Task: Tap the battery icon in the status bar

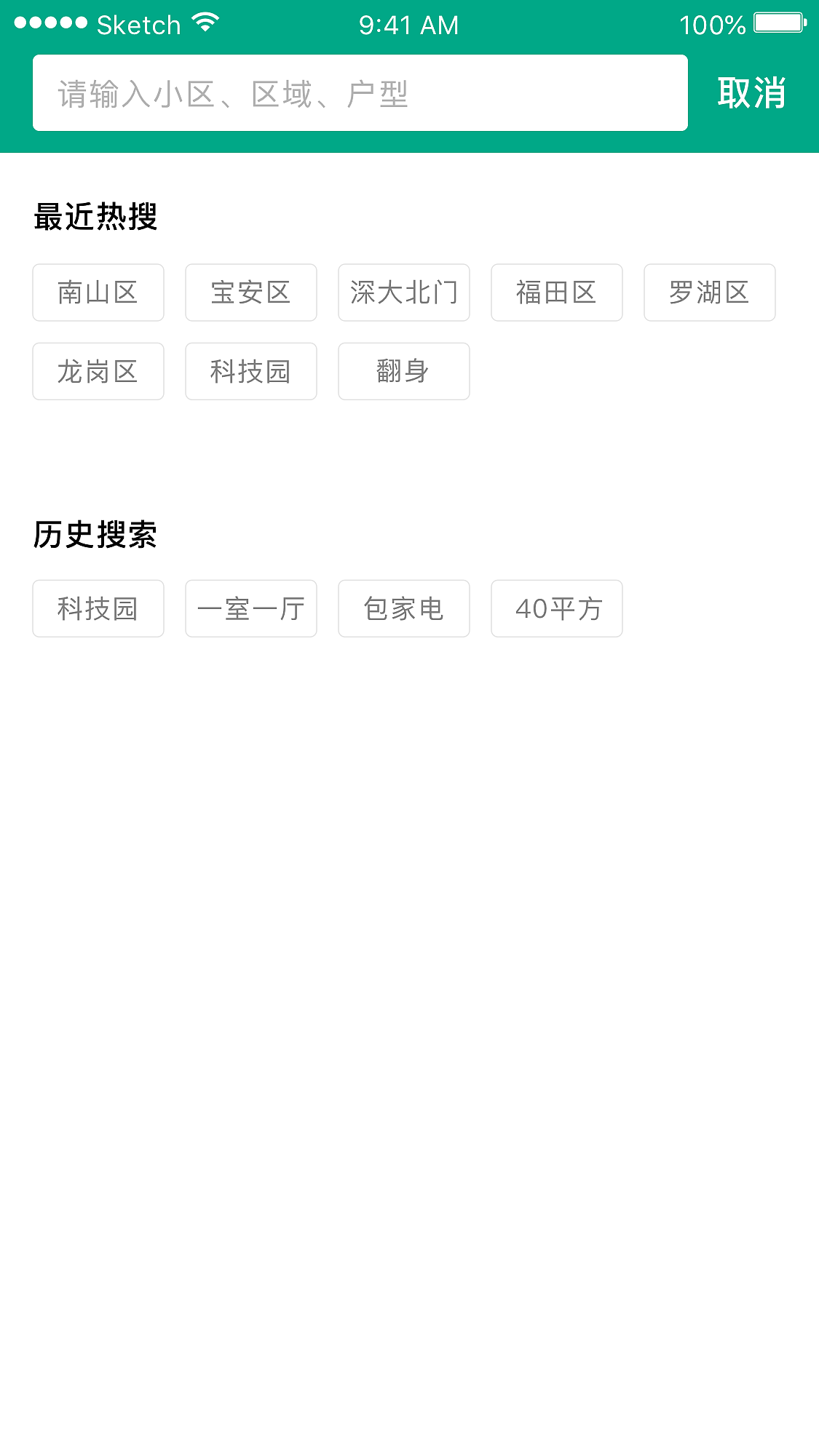Action: pyautogui.click(x=778, y=23)
